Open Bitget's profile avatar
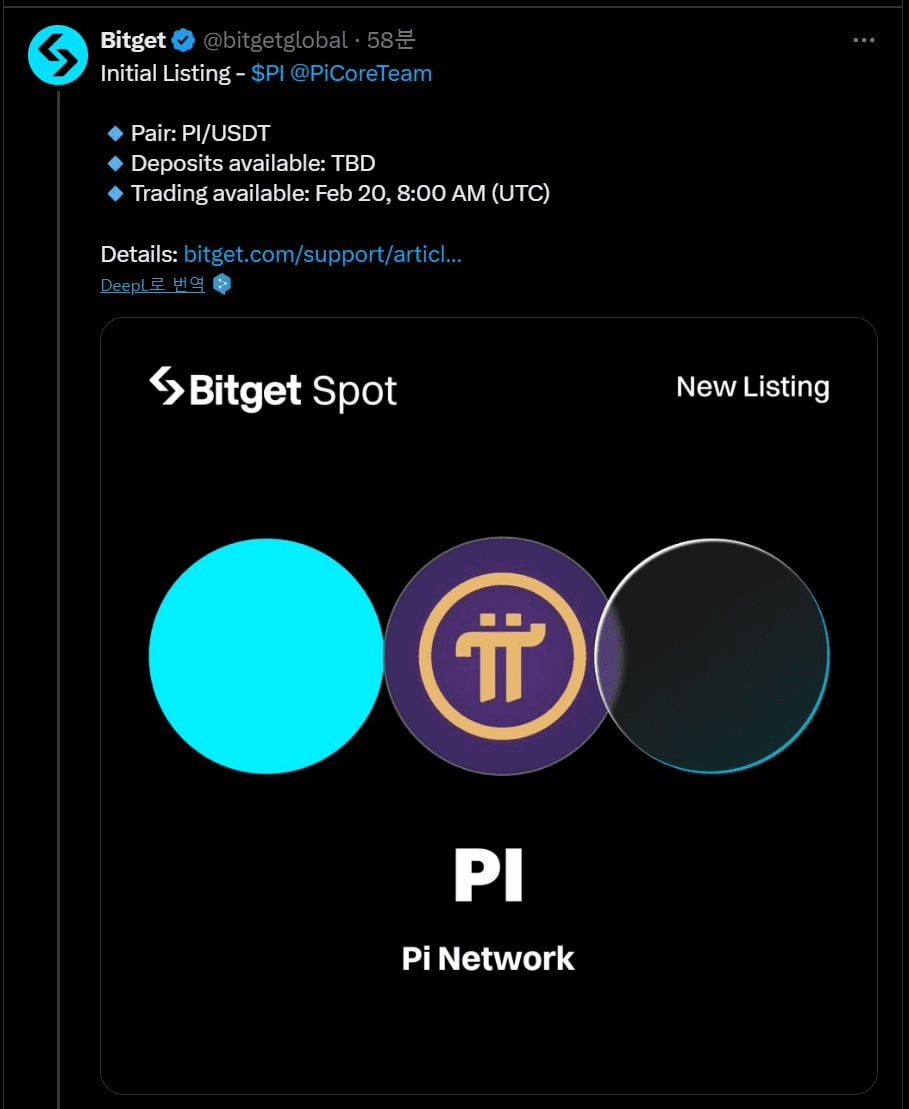The image size is (909, 1109). [x=58, y=55]
